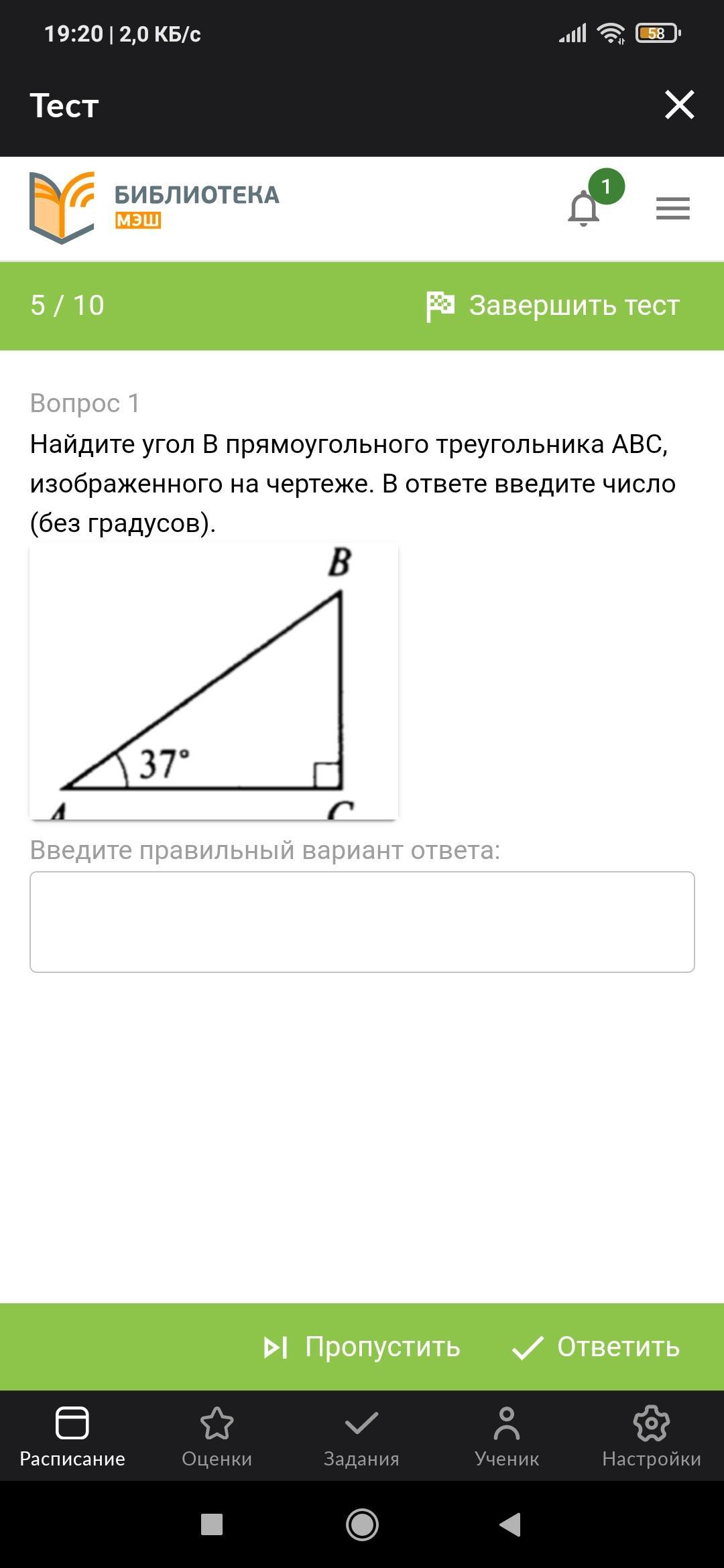Open the notifications bell
This screenshot has height=1568, width=724.
pos(584,208)
